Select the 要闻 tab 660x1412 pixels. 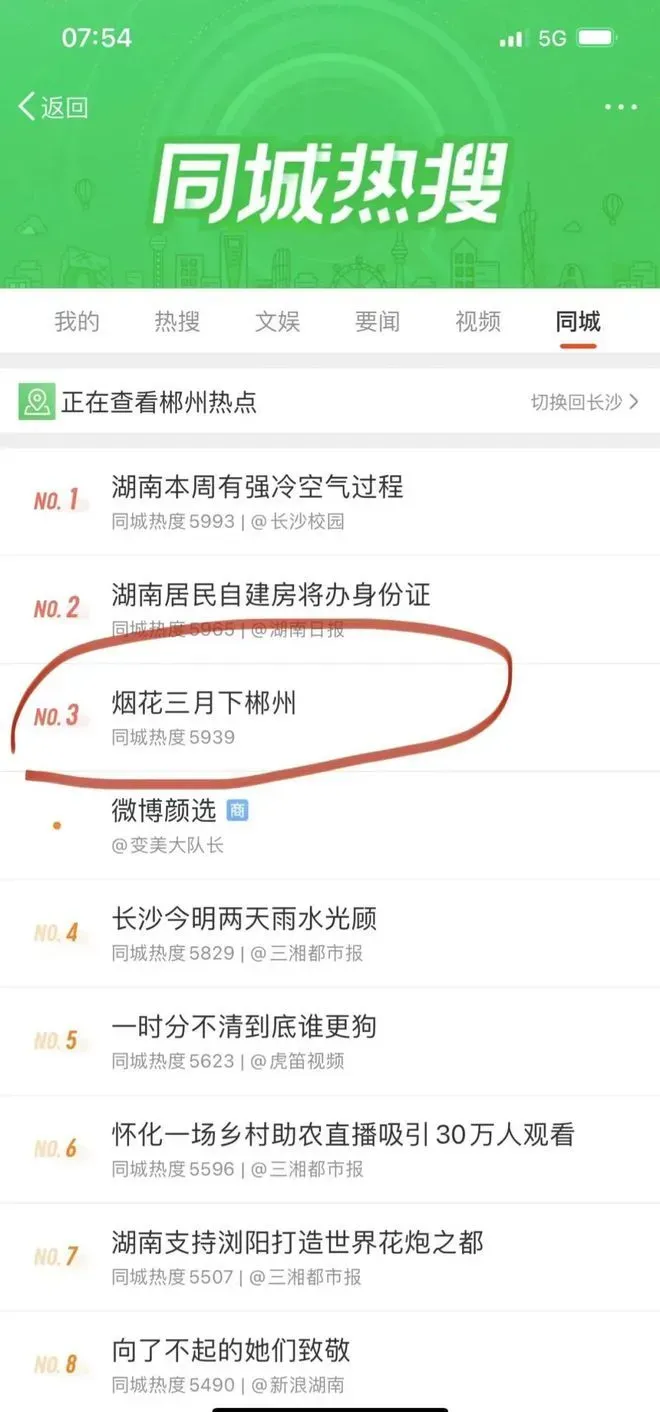[x=377, y=322]
